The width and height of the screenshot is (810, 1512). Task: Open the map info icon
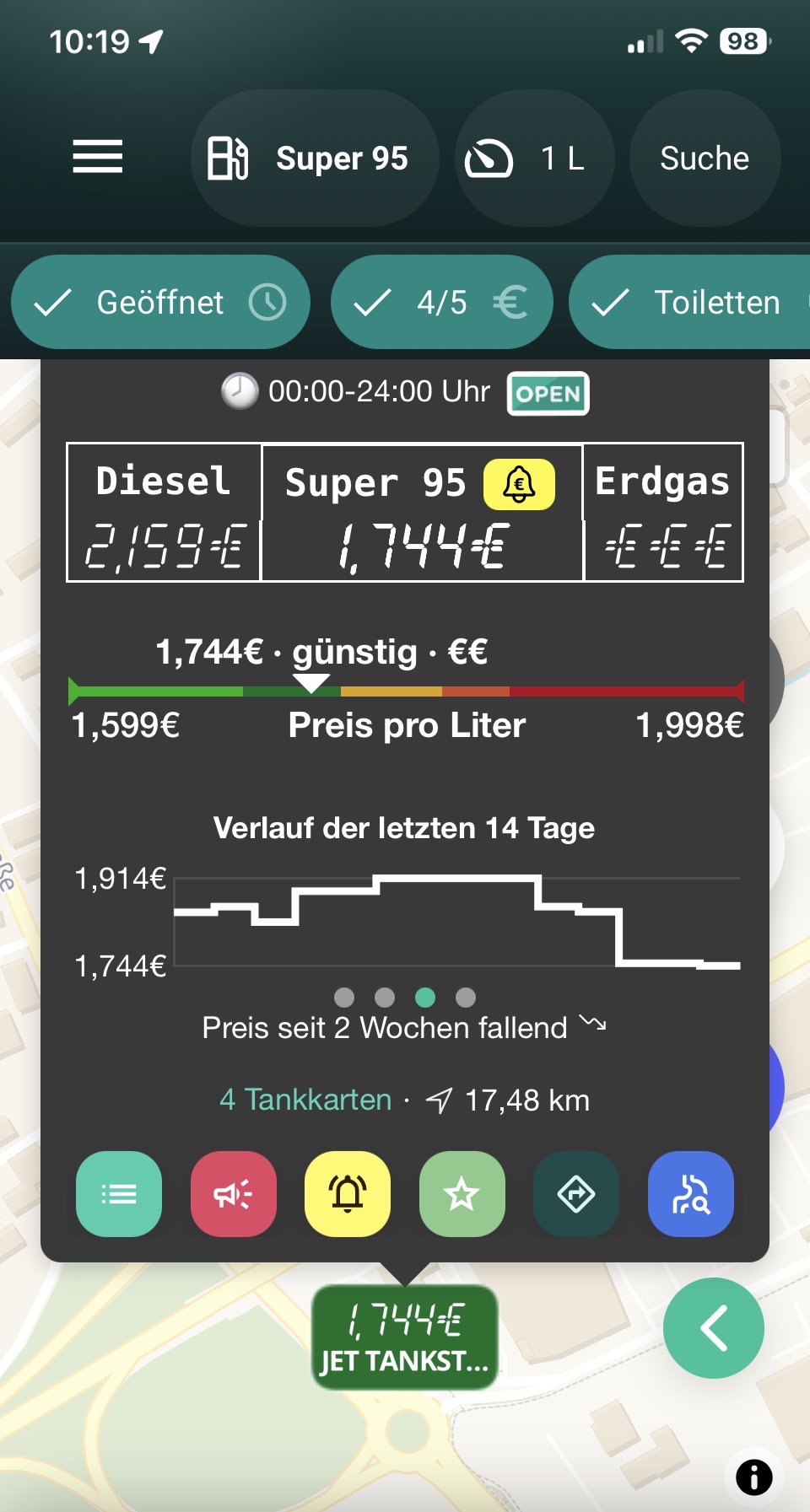pos(754,1477)
